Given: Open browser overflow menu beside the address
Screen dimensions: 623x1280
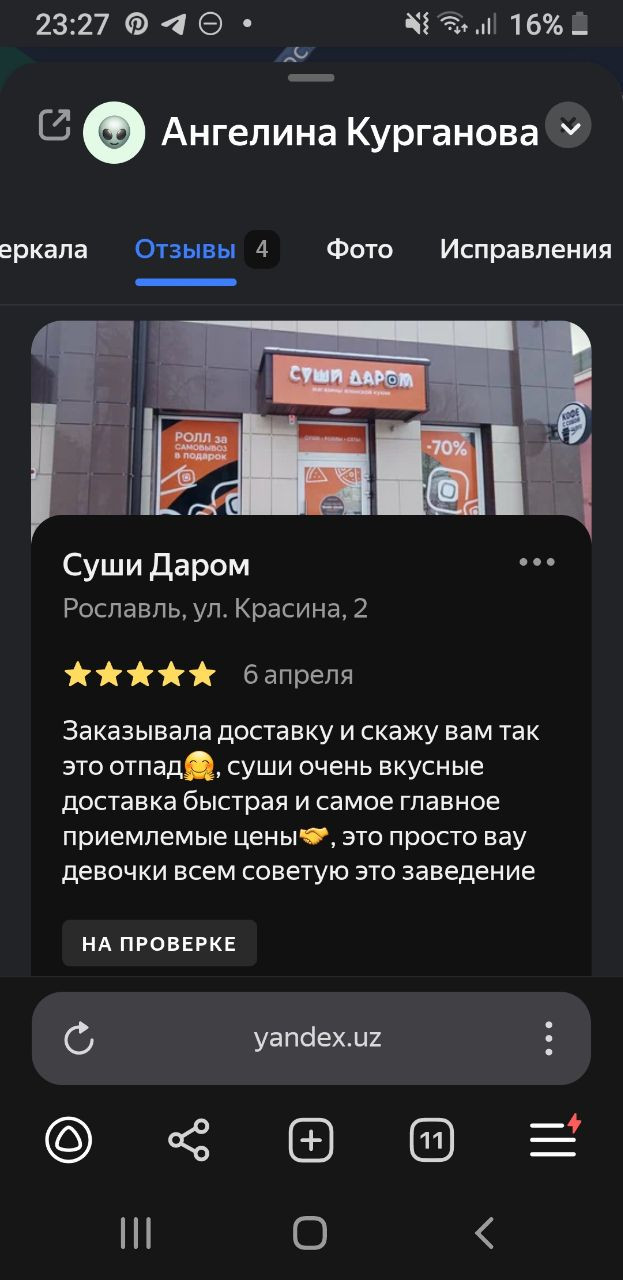Looking at the screenshot, I should (x=548, y=1038).
